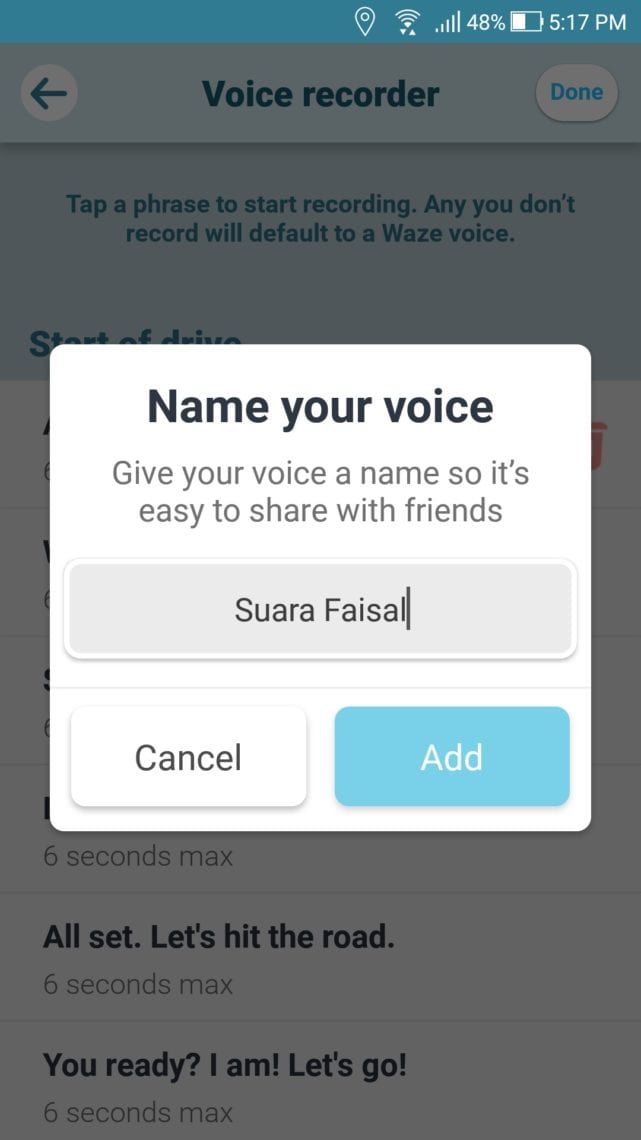Record the phrase "All set. Let's hit the road."
The width and height of the screenshot is (641, 1140).
point(219,957)
